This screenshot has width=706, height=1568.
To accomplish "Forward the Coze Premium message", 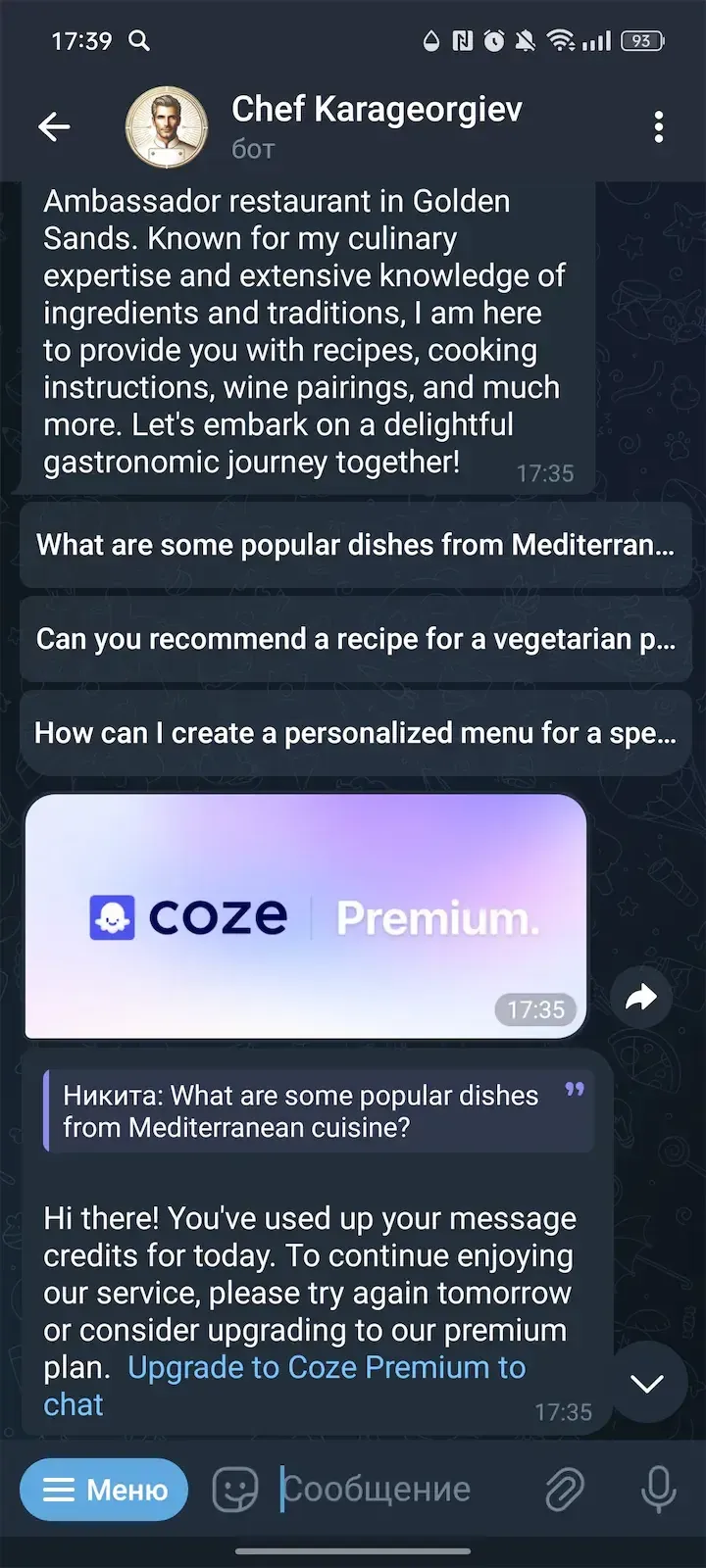I will click(x=640, y=997).
